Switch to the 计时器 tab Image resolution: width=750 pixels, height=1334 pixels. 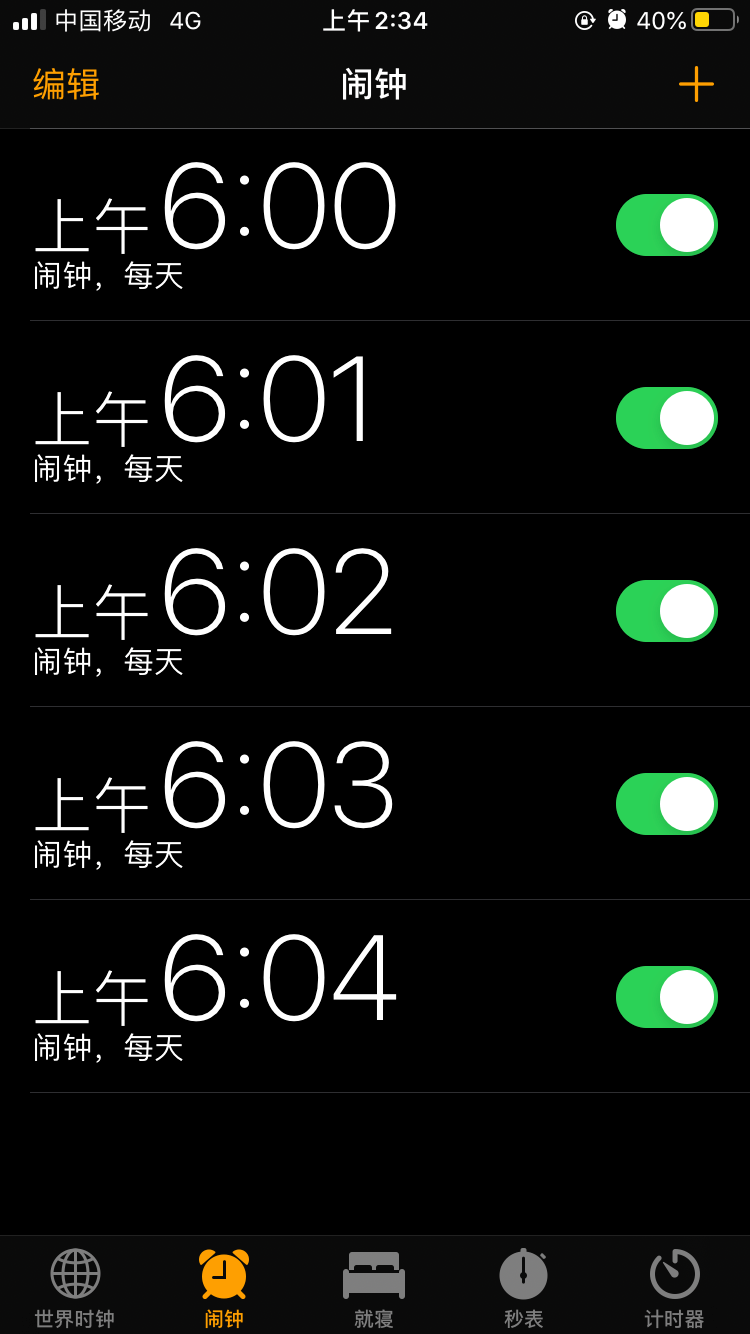pos(674,1284)
